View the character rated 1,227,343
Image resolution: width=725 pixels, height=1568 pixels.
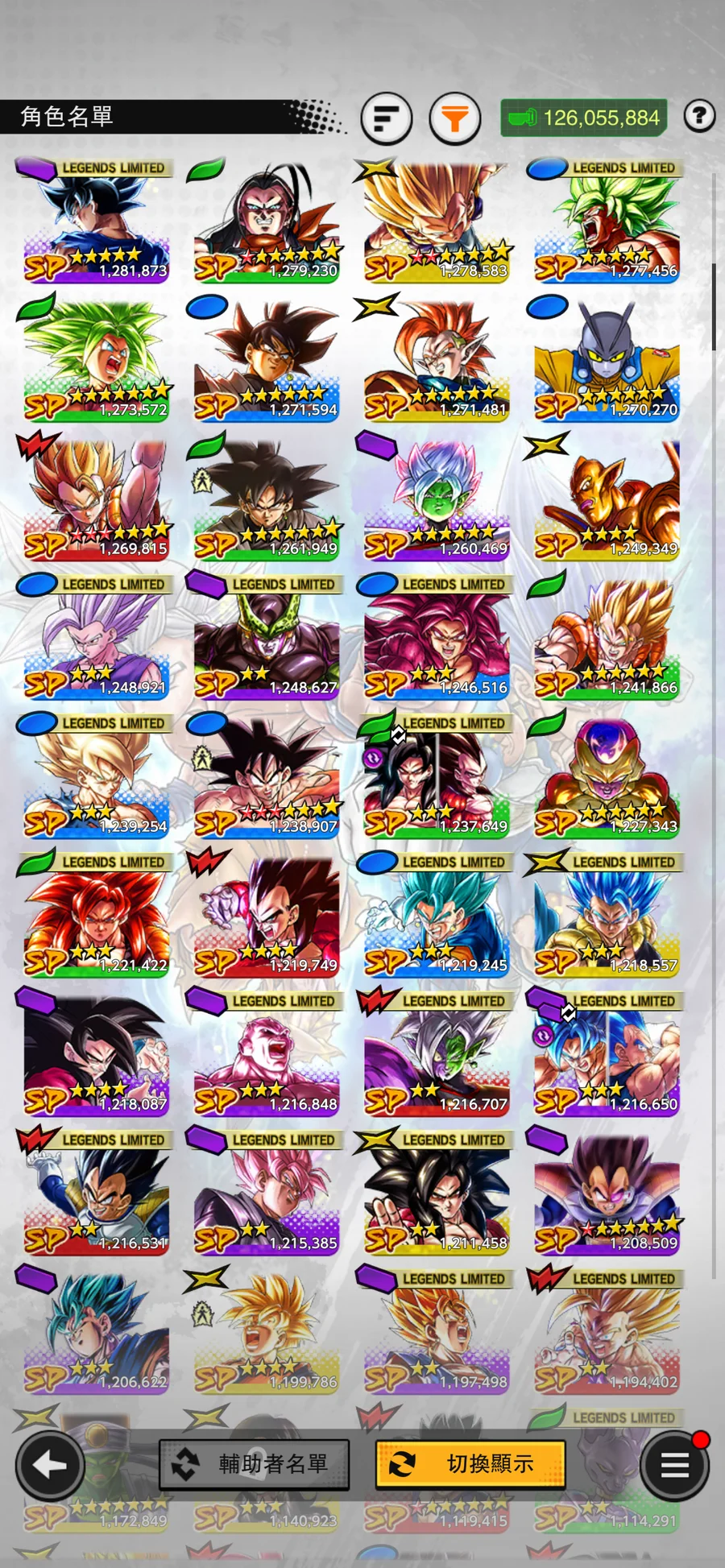coord(607,777)
